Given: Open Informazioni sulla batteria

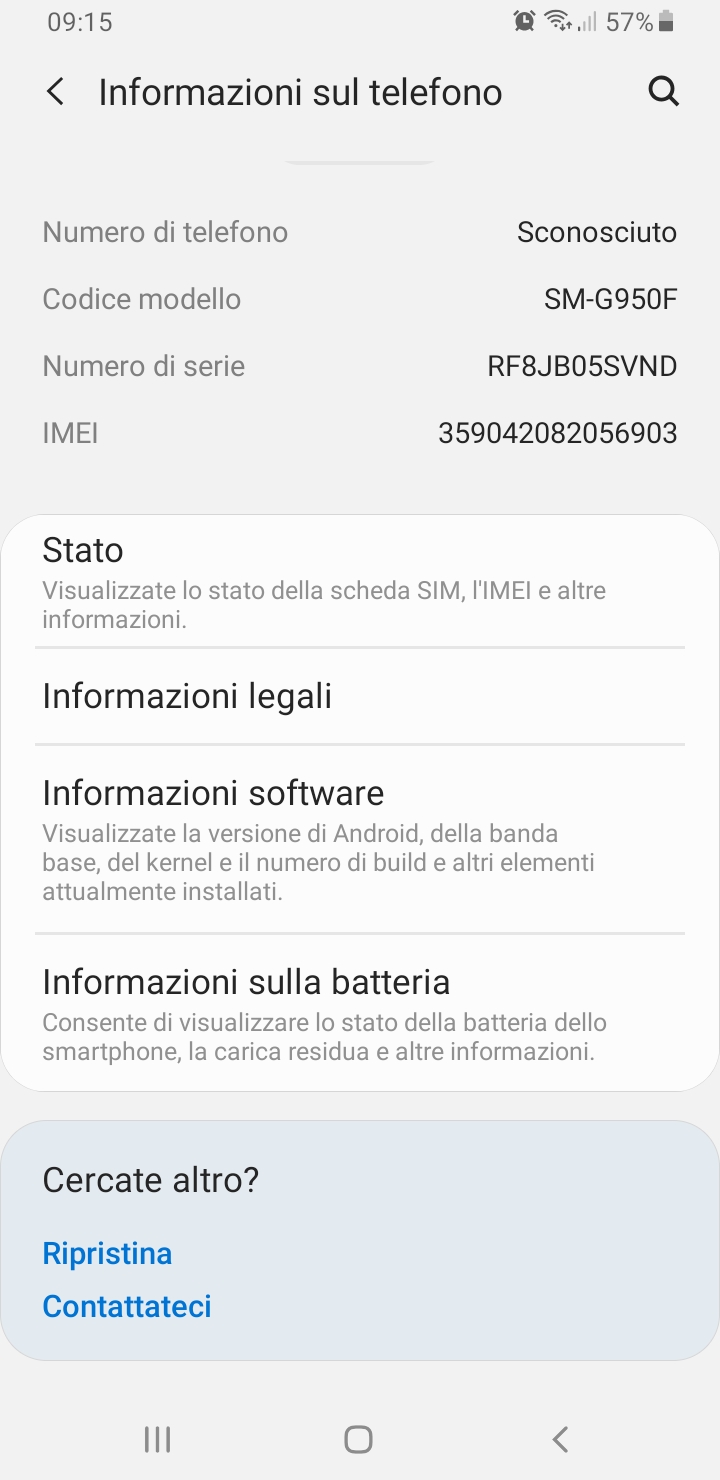Looking at the screenshot, I should tap(360, 1012).
